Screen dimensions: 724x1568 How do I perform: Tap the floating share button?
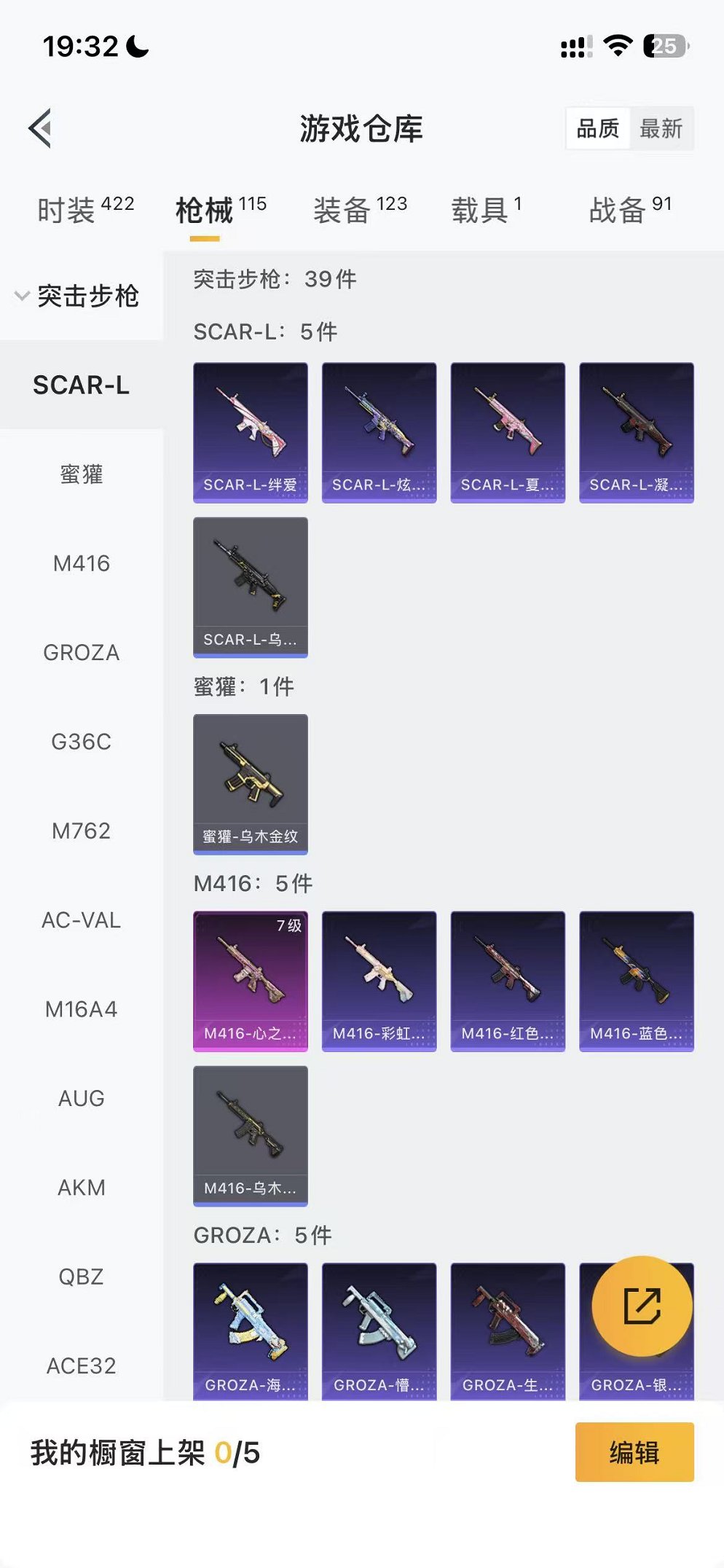[642, 1305]
